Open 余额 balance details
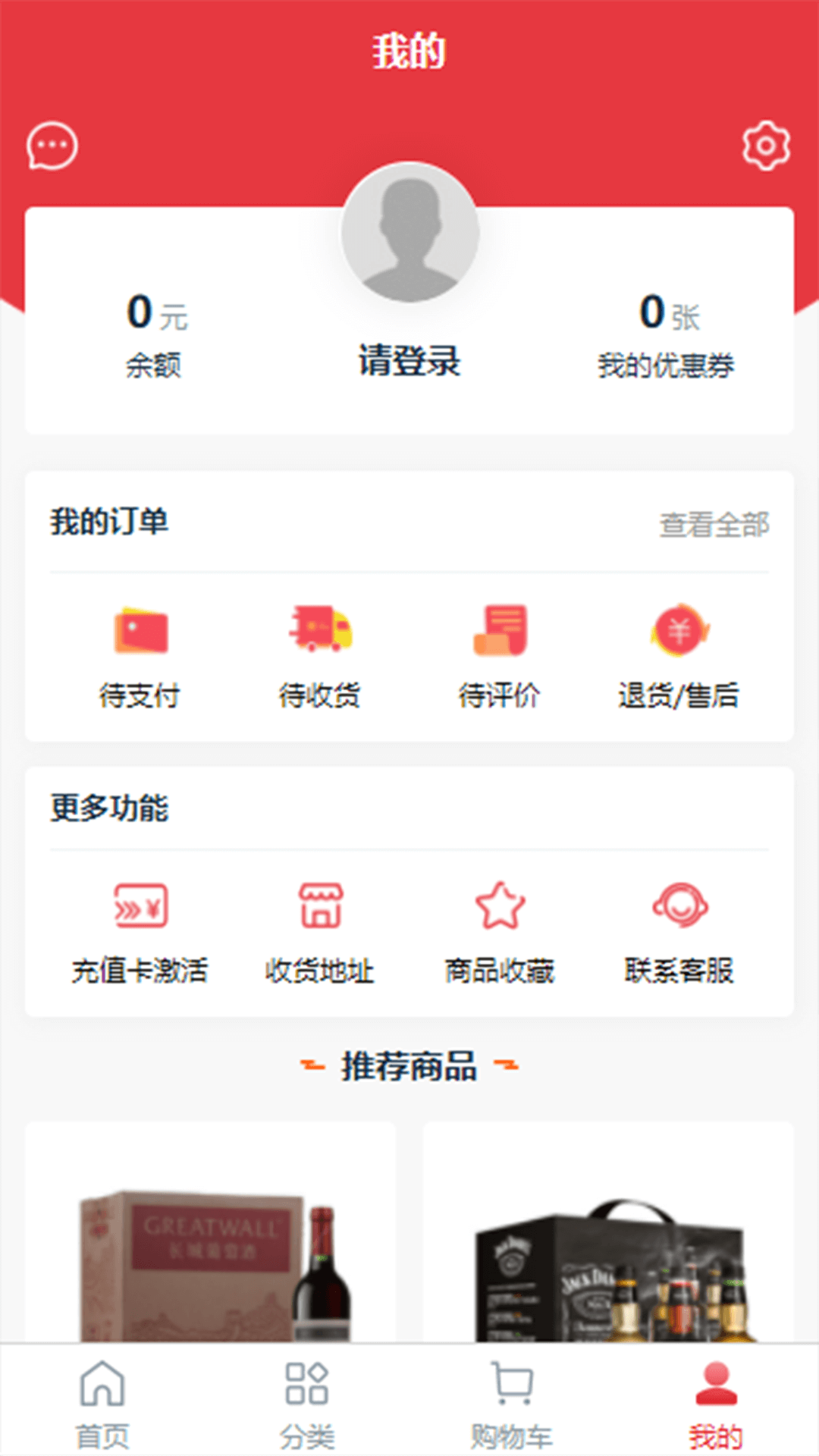Screen dimensions: 819x1456 click(152, 340)
